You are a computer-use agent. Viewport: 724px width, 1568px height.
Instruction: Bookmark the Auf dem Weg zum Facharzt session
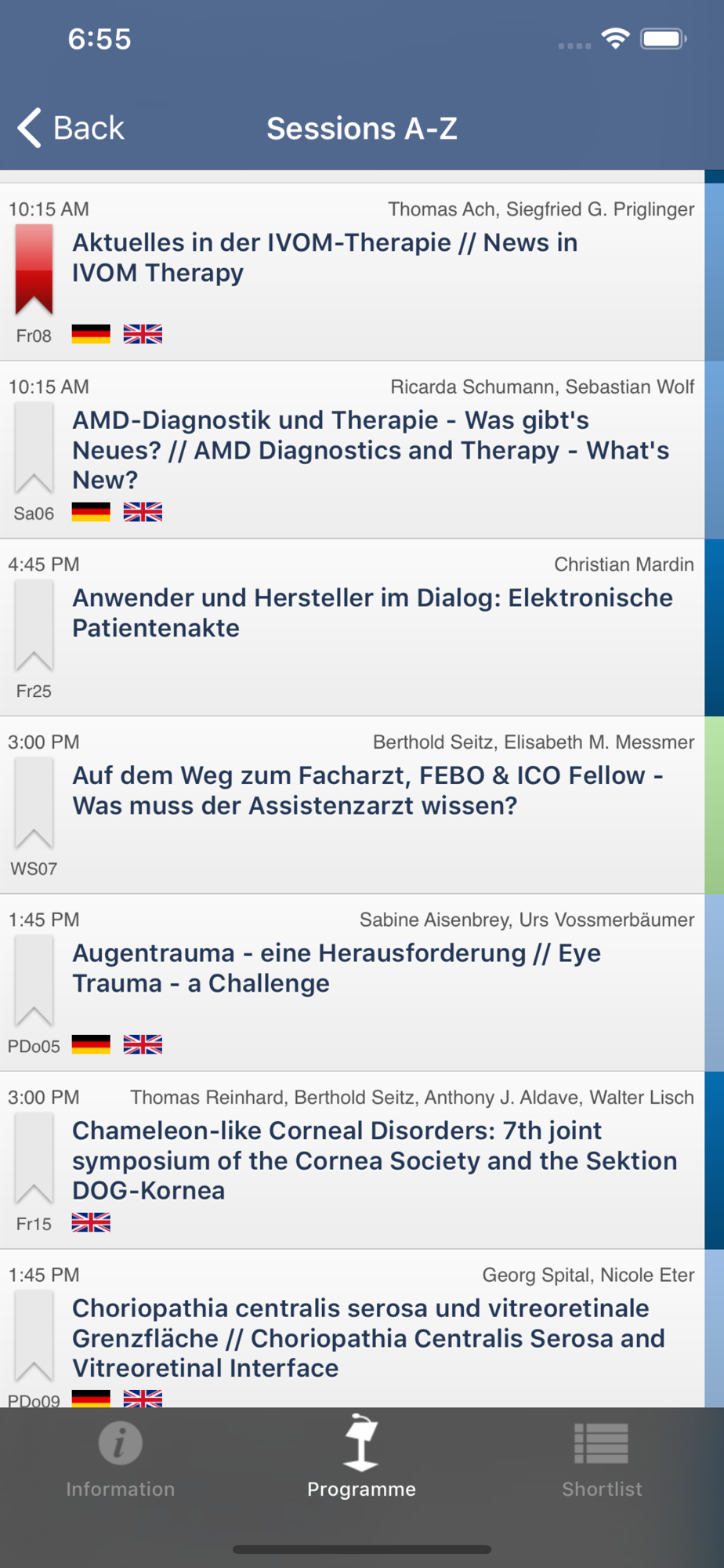[x=34, y=803]
